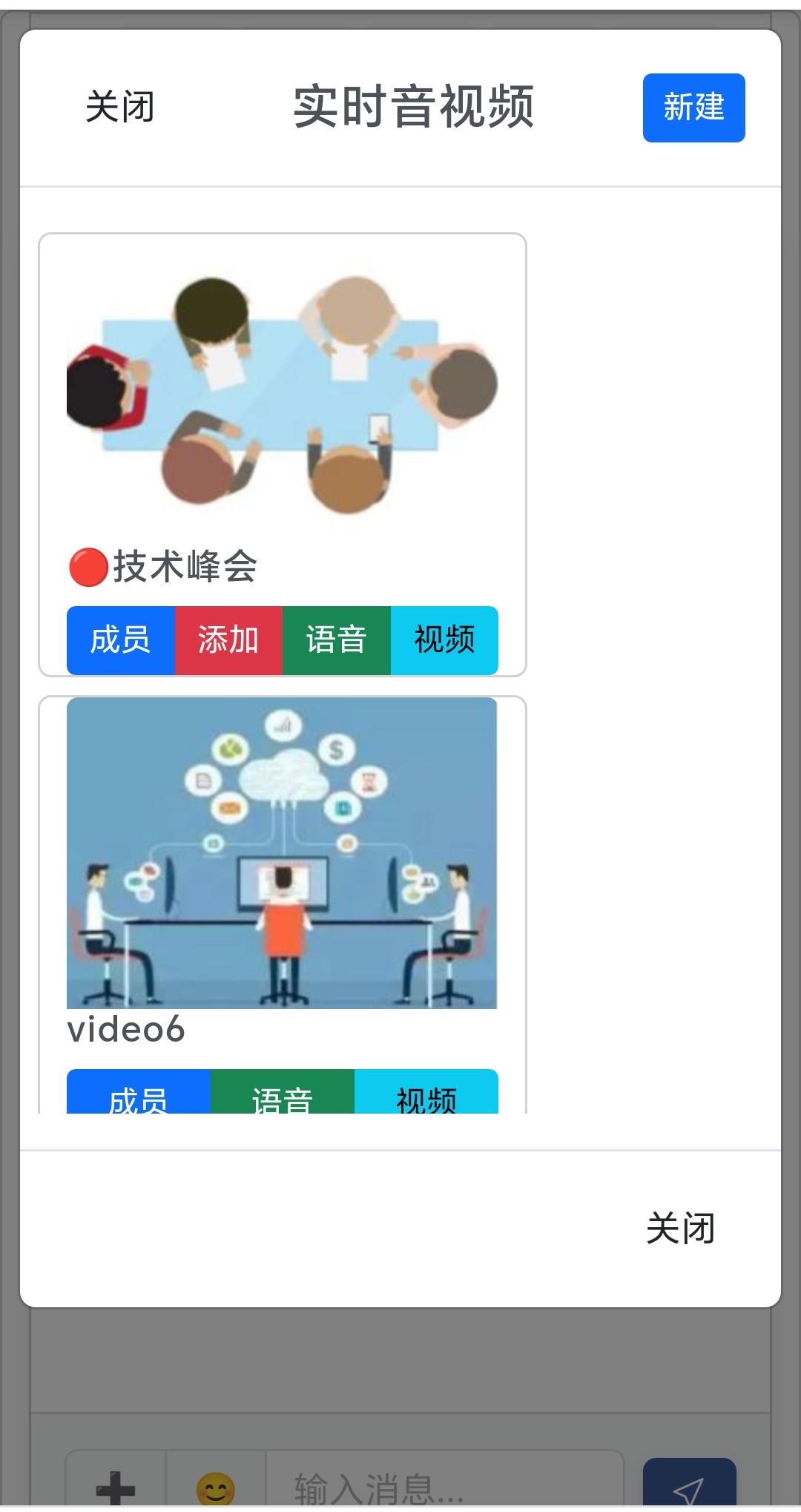The height and width of the screenshot is (1512, 801).
Task: Create a new room with 新建
Action: pos(693,108)
